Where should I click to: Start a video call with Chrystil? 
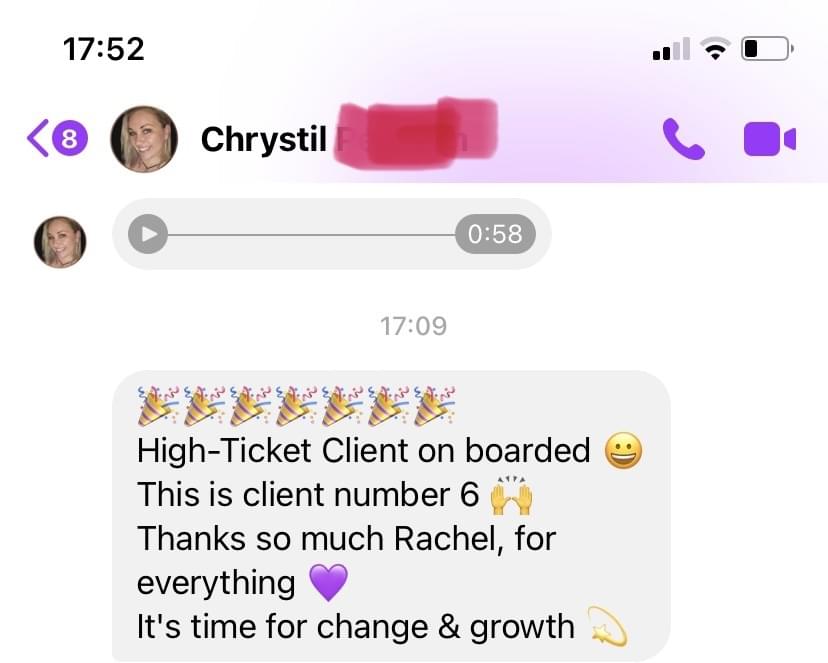(769, 139)
